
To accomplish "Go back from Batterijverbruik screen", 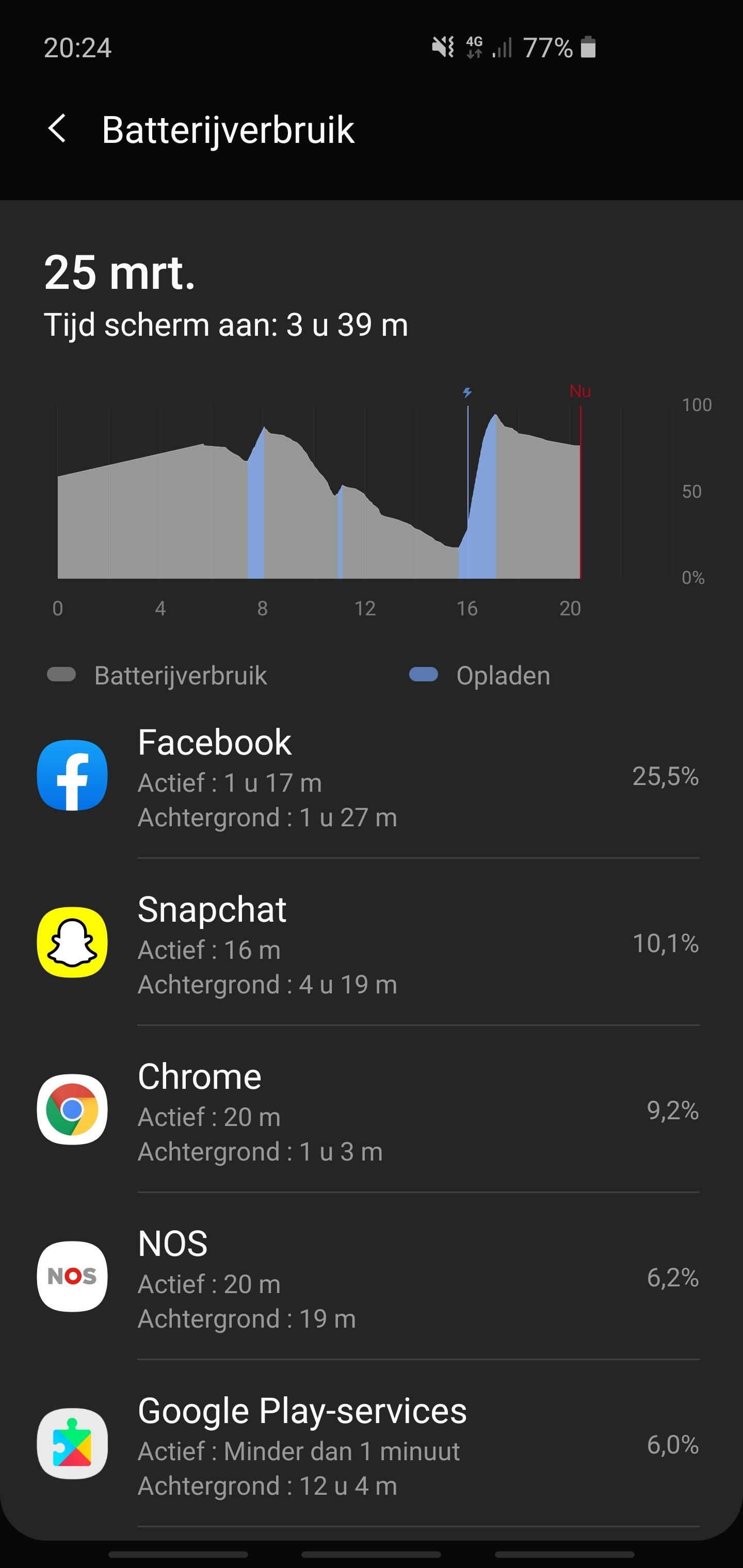I will [57, 129].
